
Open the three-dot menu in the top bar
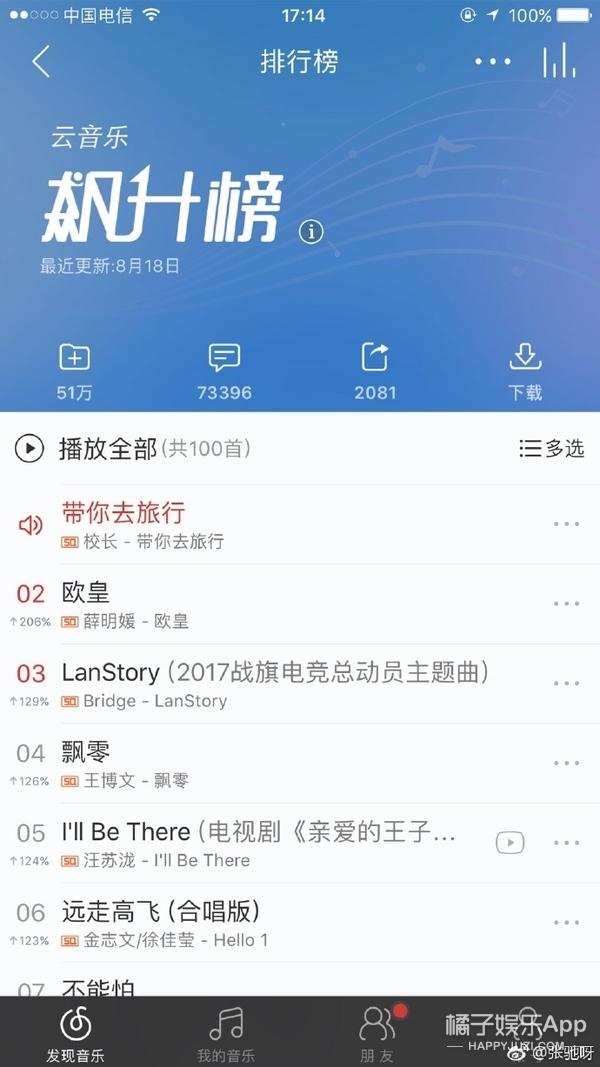pos(492,62)
